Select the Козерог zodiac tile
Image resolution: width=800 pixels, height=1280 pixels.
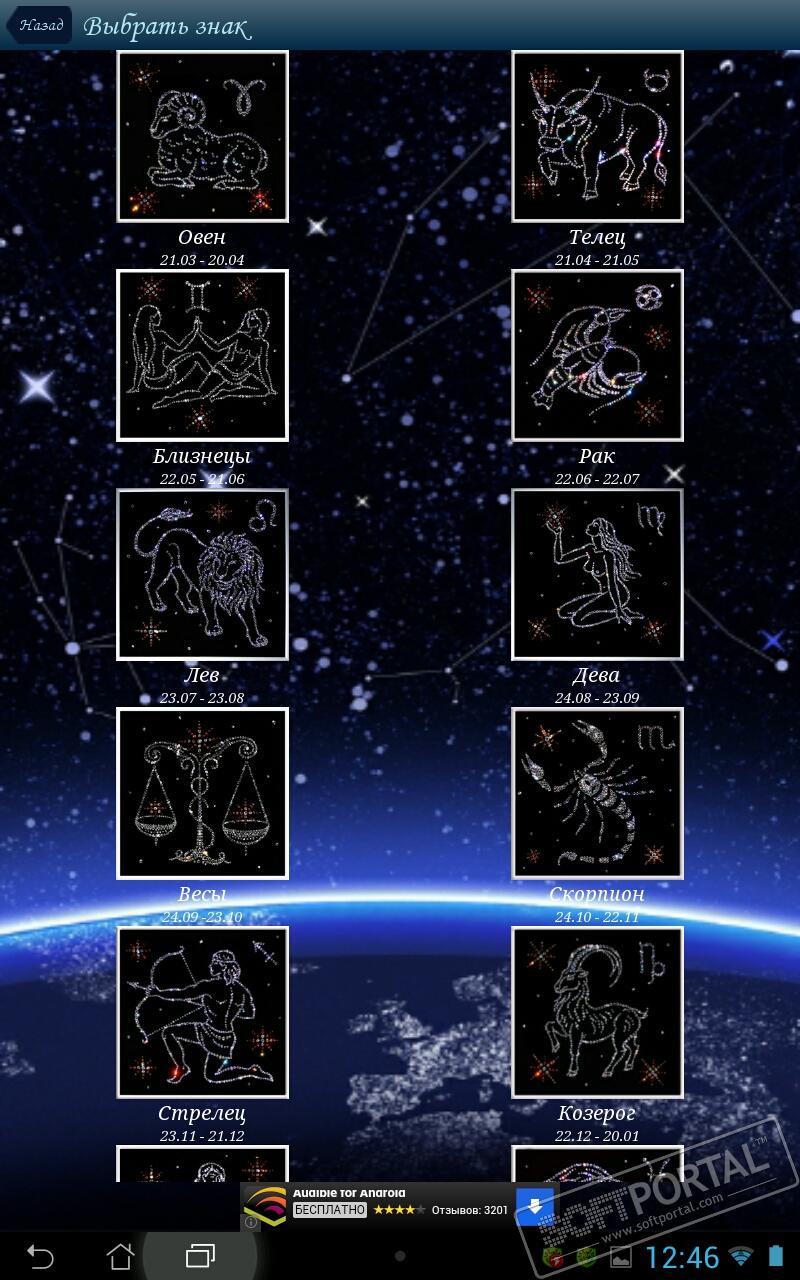coord(597,1012)
